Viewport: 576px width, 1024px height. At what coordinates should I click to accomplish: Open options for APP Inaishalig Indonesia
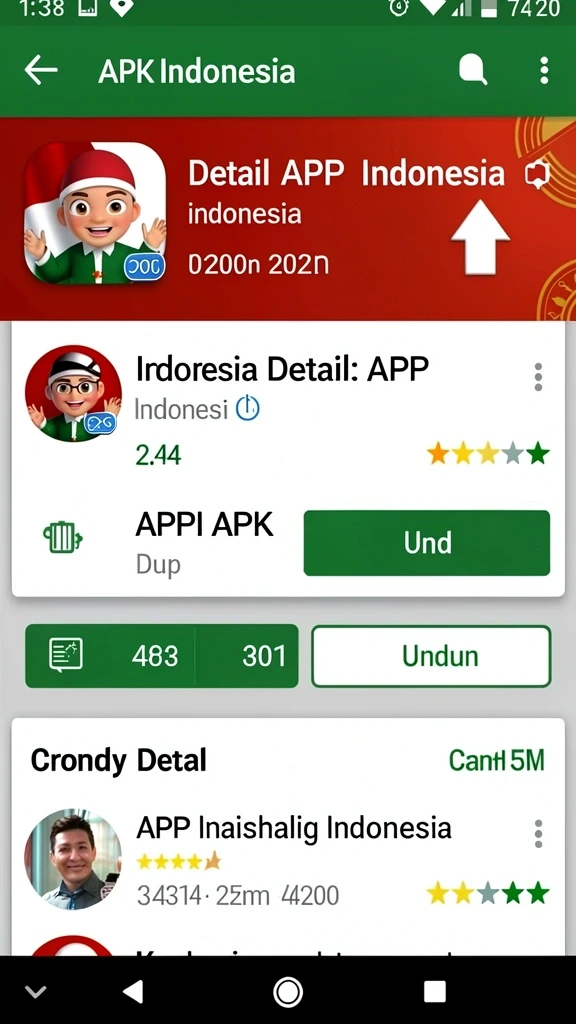[538, 834]
